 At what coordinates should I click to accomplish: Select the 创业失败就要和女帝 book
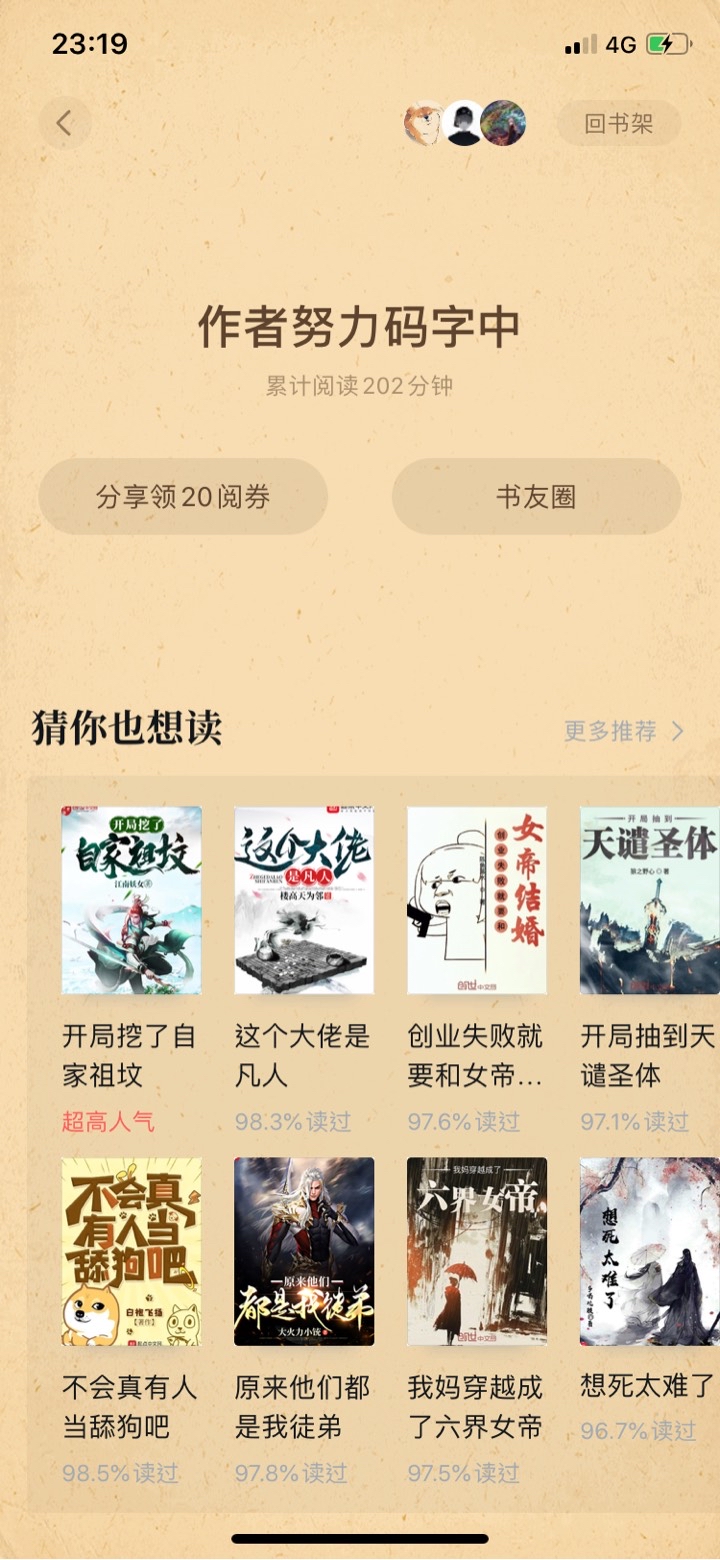(x=477, y=900)
